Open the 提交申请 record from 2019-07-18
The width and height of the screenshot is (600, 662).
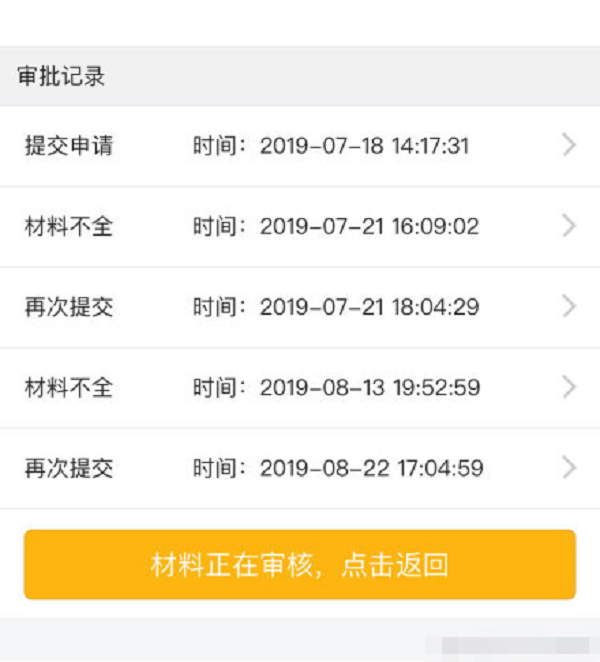tap(300, 146)
